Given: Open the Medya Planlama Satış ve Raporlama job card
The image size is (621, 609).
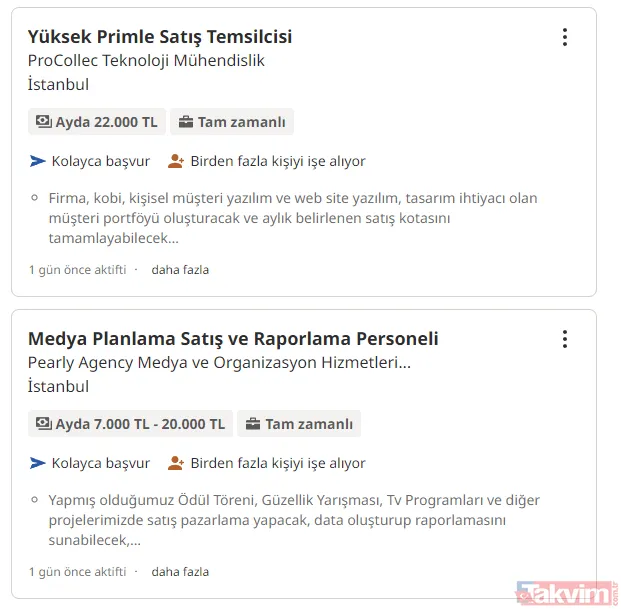Looking at the screenshot, I should tap(233, 339).
